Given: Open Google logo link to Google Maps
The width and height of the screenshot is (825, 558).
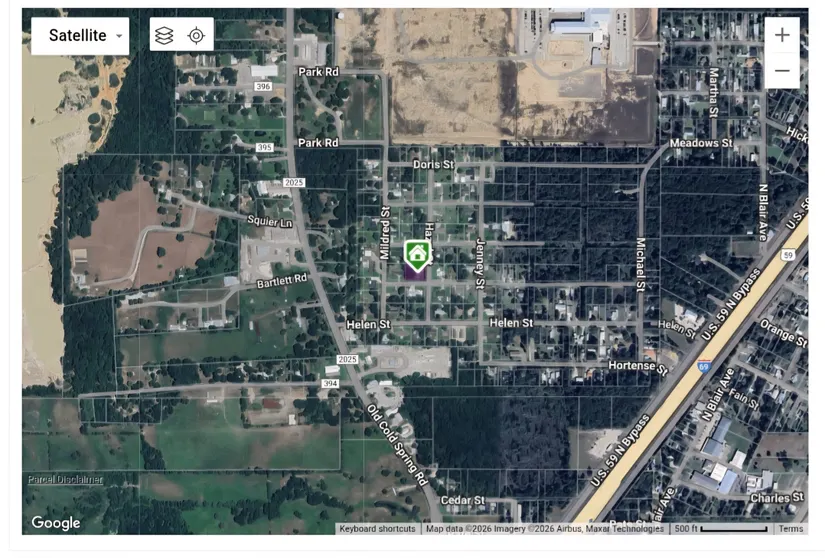Looking at the screenshot, I should coord(55,523).
